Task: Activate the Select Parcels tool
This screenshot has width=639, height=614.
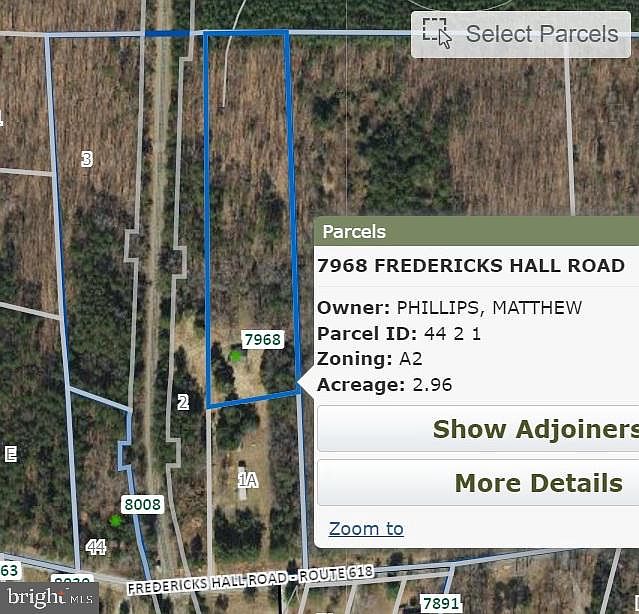Action: tap(520, 33)
